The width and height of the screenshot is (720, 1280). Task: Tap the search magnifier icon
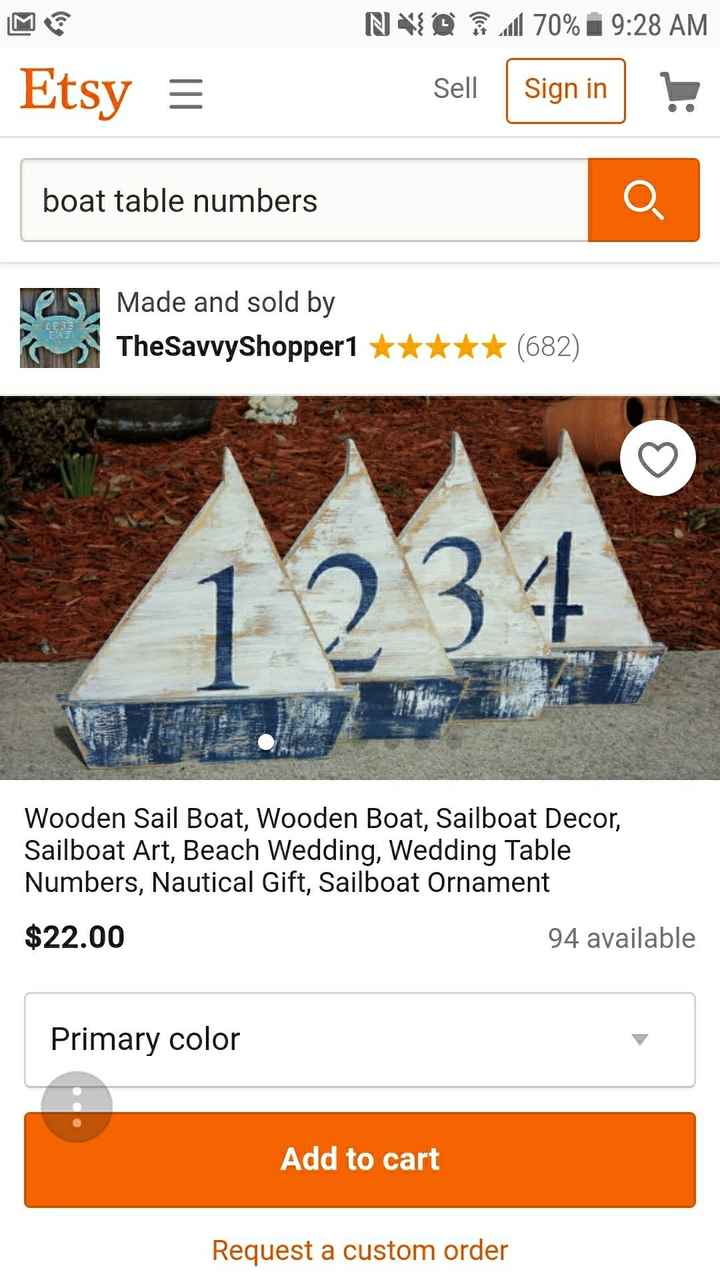(644, 199)
